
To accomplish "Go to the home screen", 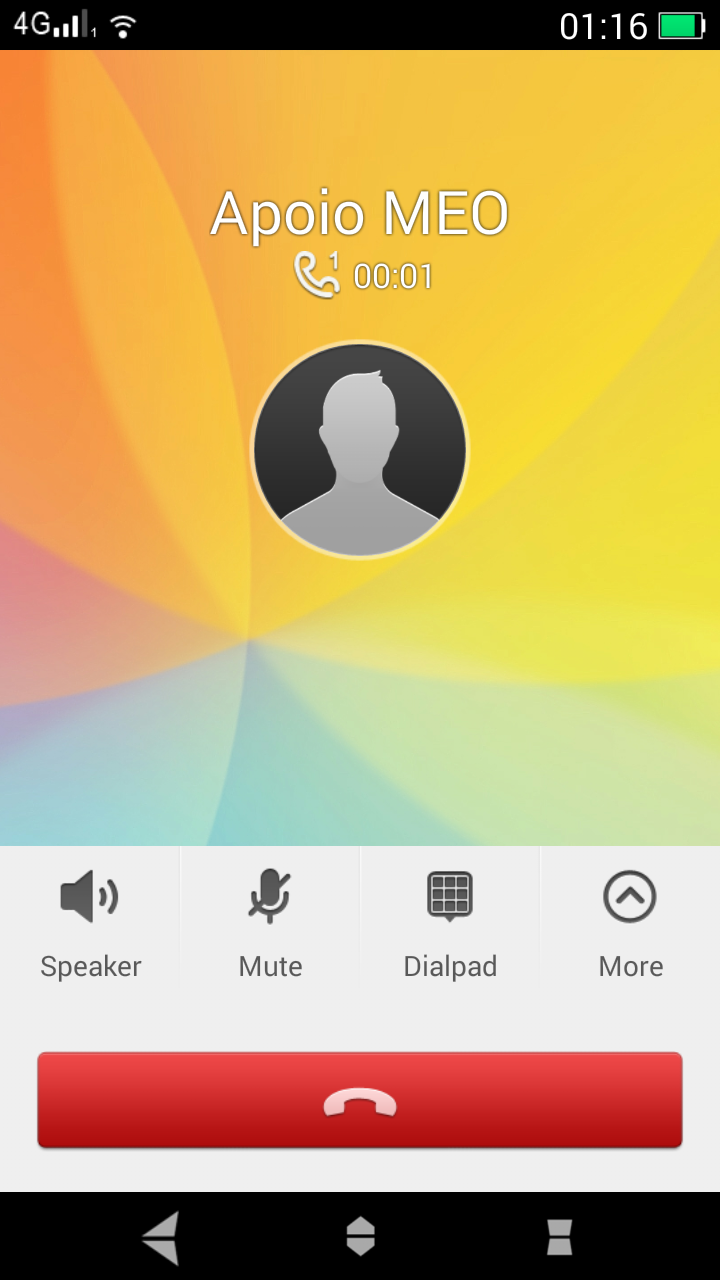I will click(x=360, y=1237).
